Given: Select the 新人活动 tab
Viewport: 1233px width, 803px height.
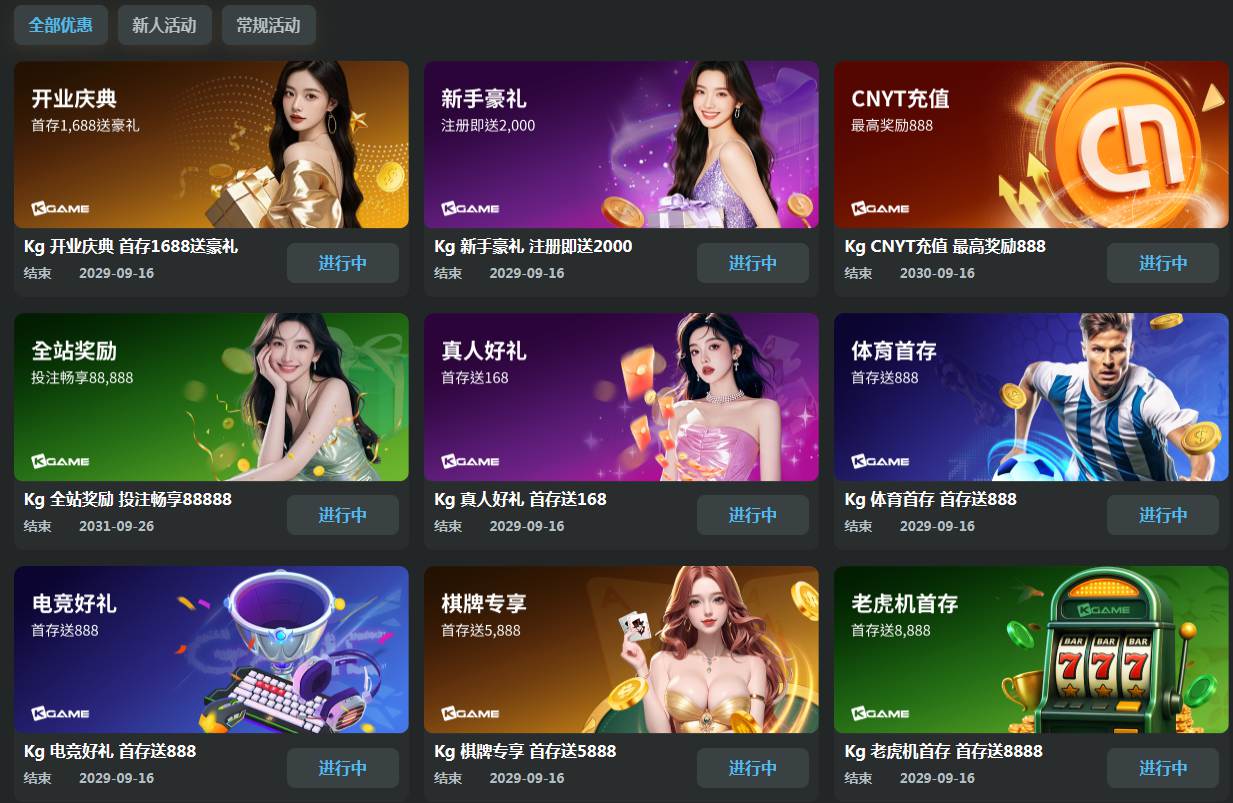Looking at the screenshot, I should (164, 26).
